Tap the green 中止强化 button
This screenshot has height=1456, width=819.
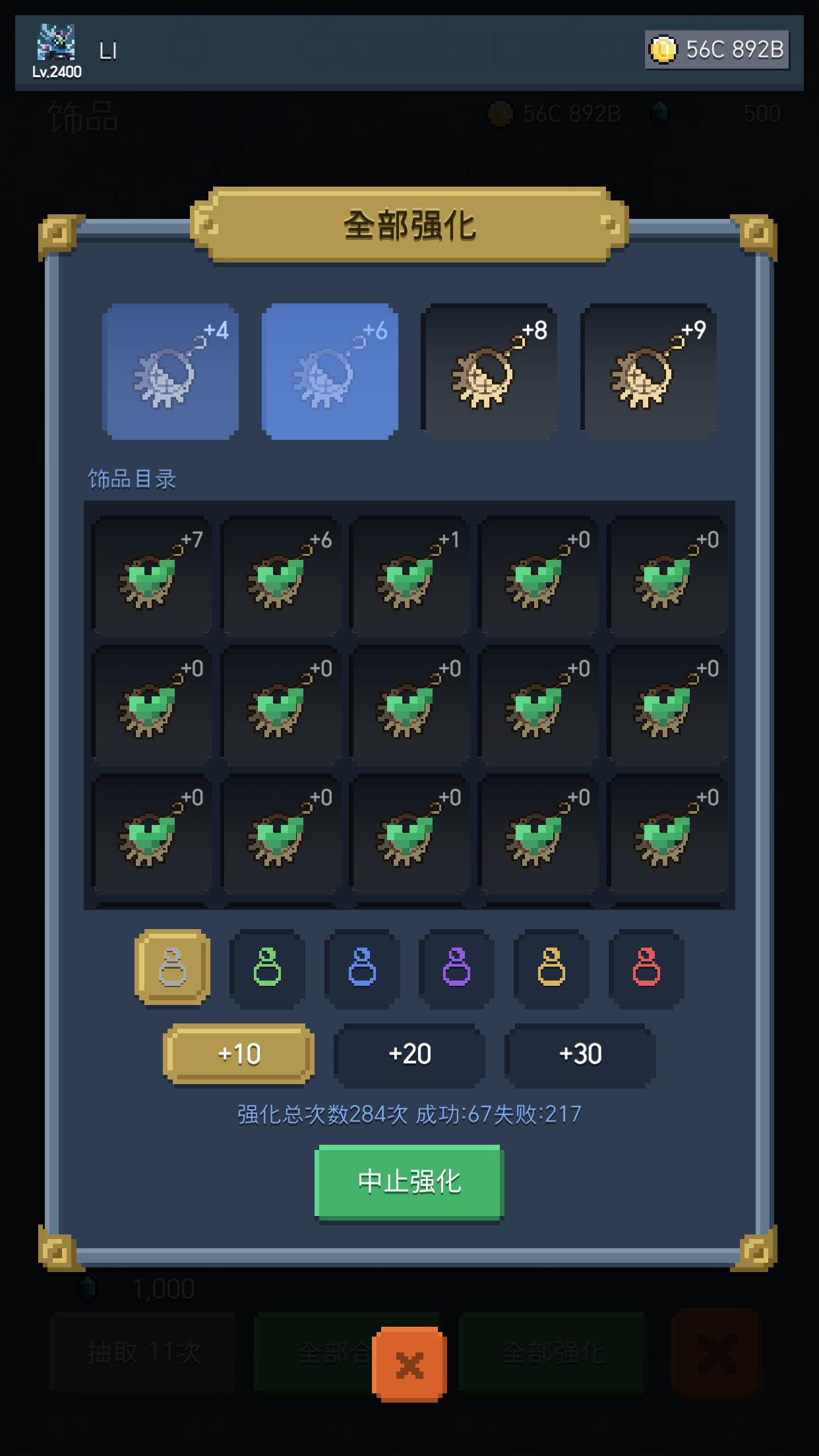point(409,1181)
